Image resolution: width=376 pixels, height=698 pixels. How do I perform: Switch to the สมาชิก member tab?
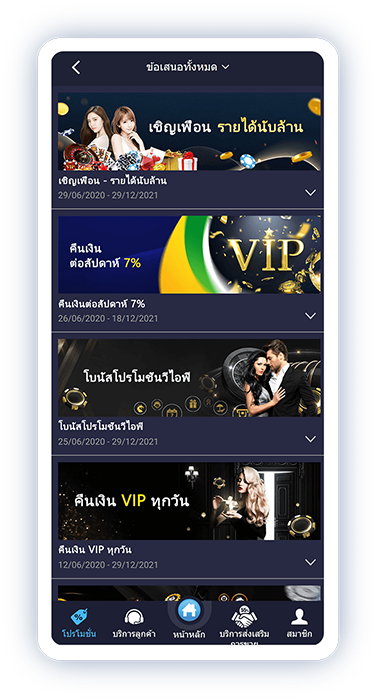tap(299, 623)
